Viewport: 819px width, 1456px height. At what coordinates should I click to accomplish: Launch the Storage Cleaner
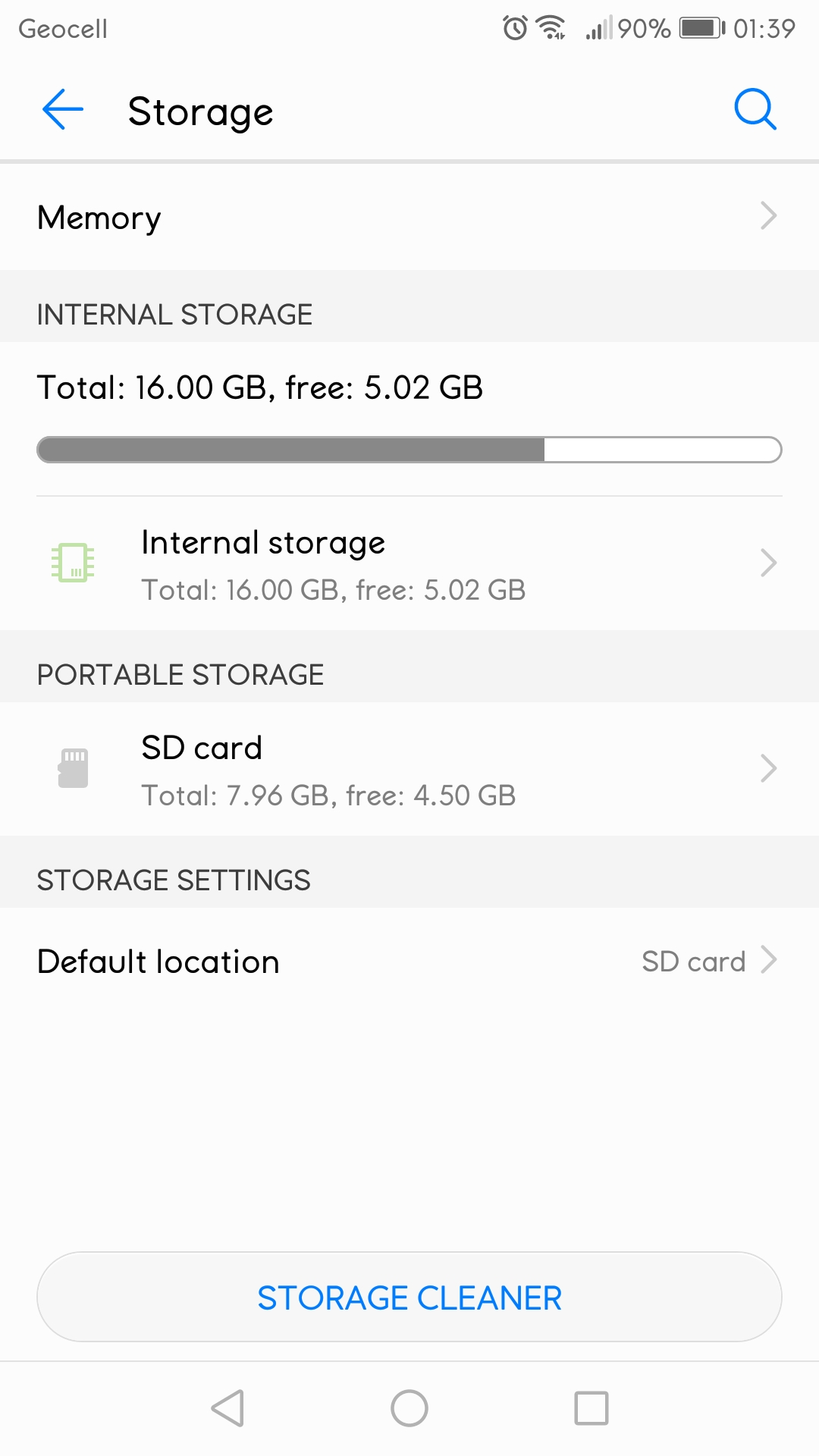(x=409, y=1298)
